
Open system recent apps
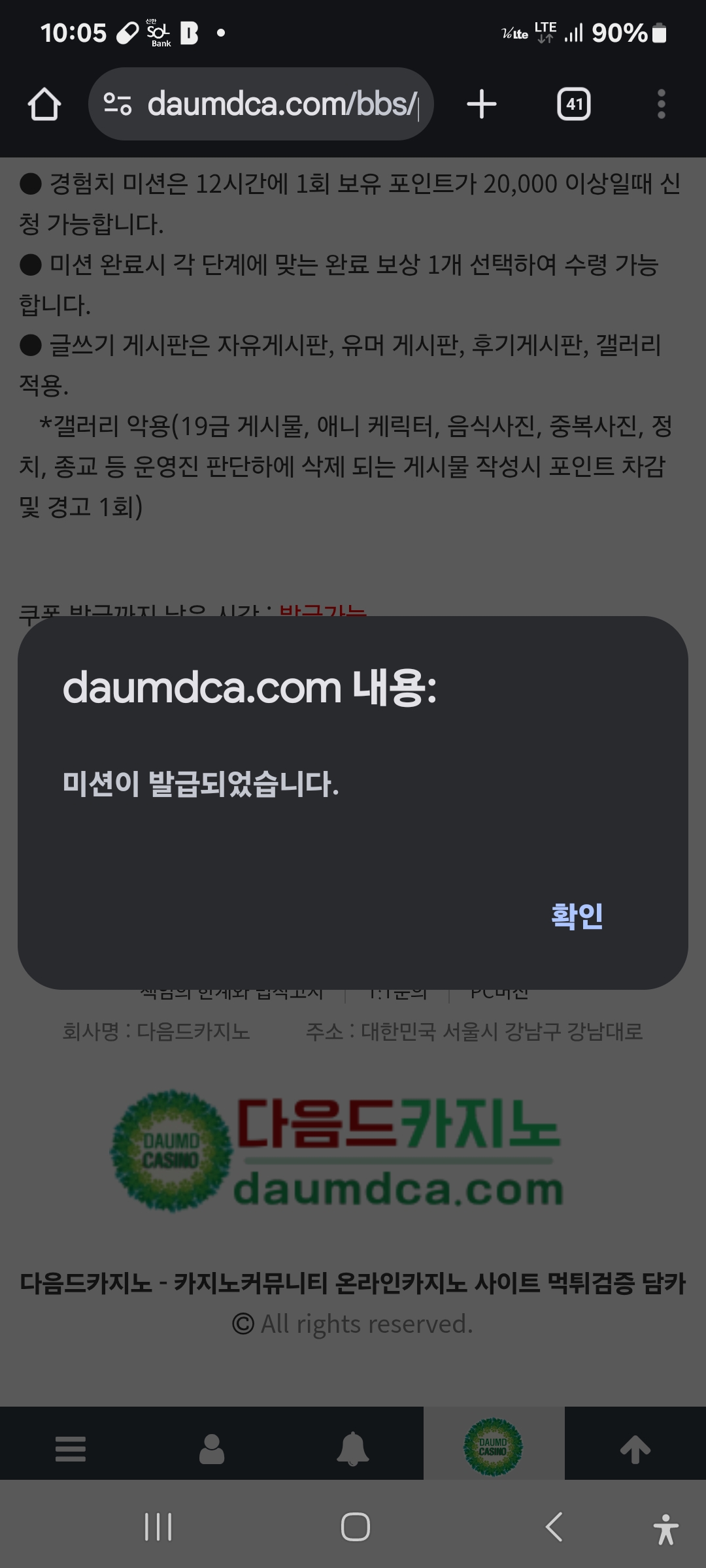158,1527
